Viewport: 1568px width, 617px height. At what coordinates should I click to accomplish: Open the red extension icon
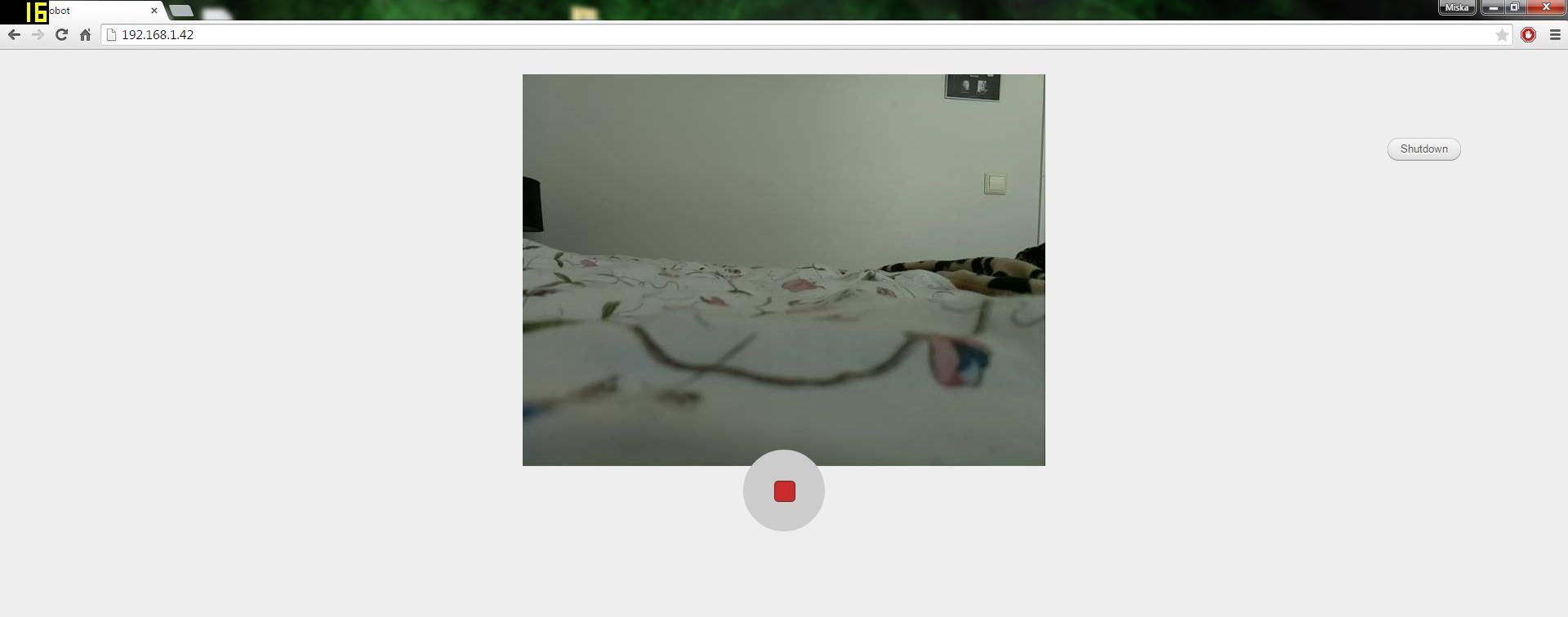[1528, 35]
